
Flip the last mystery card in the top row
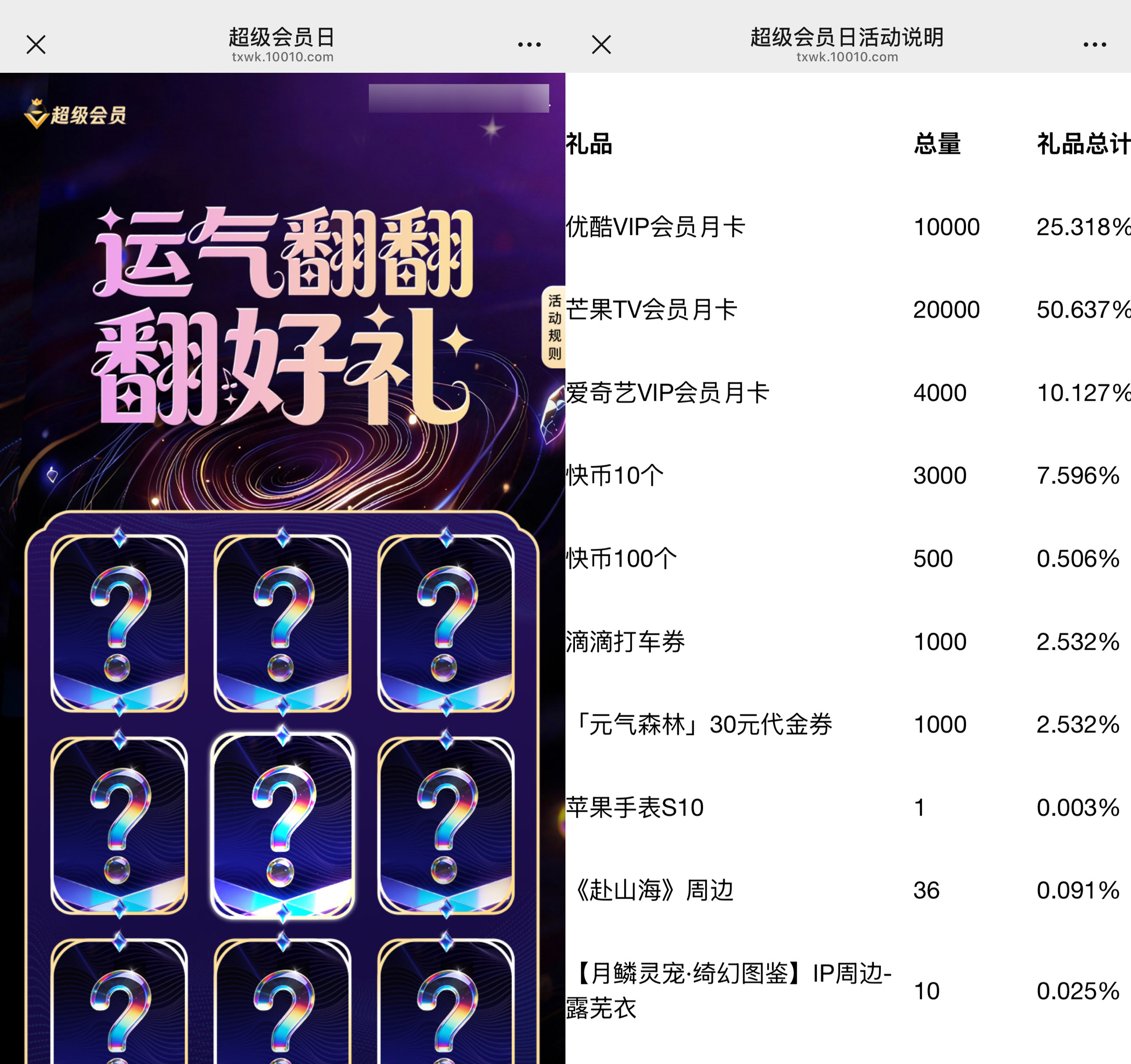tap(446, 624)
